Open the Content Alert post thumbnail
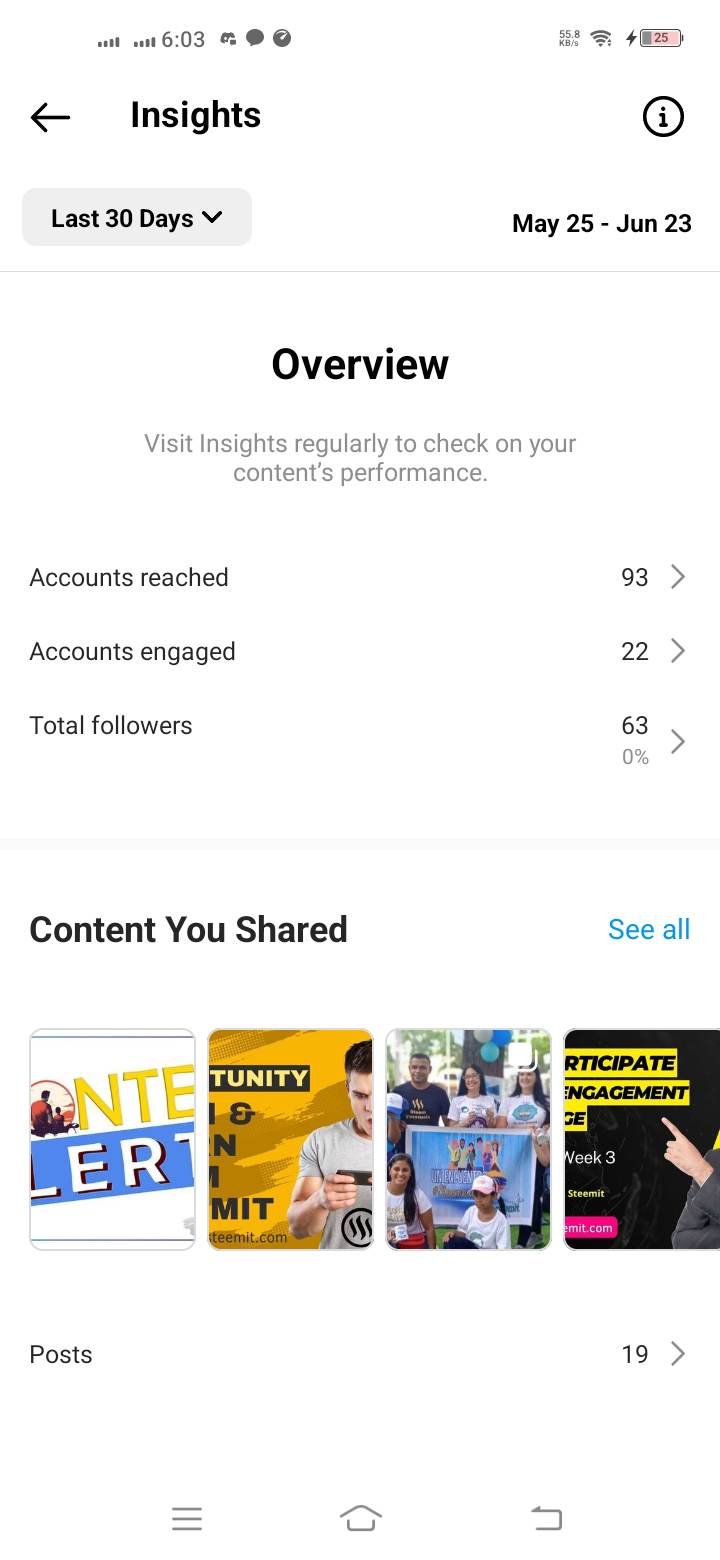 tap(112, 1139)
